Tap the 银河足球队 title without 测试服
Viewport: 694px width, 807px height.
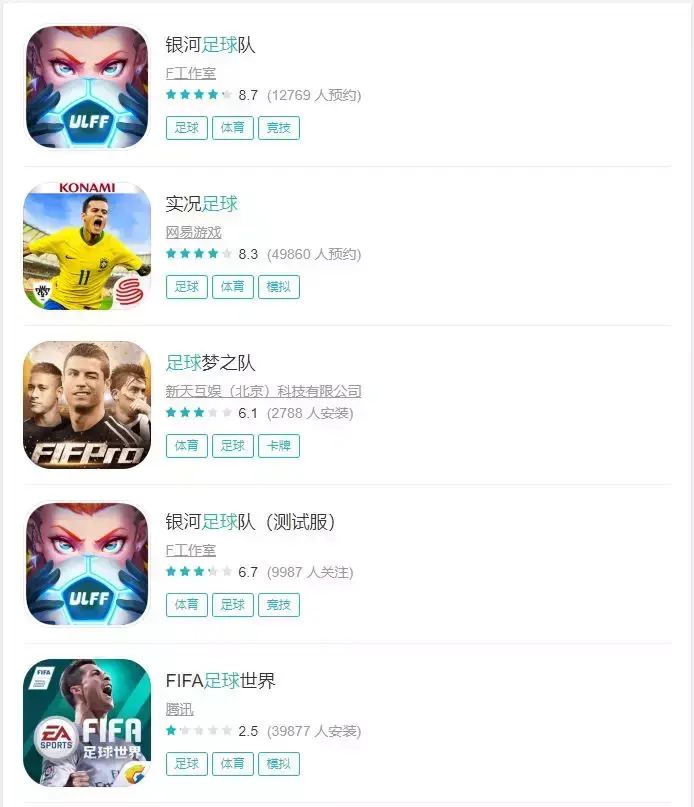click(210, 45)
